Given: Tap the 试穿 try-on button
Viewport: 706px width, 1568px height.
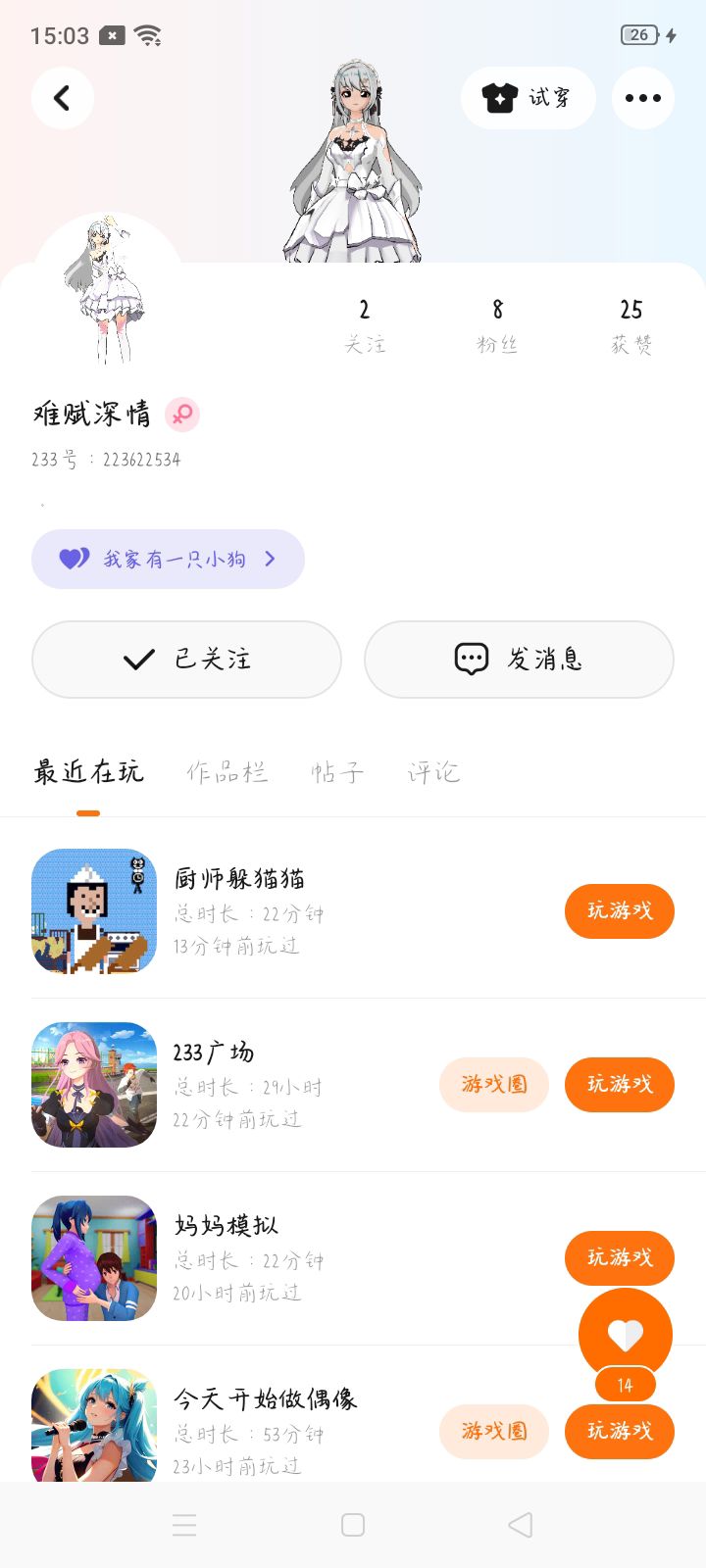Looking at the screenshot, I should tap(528, 98).
